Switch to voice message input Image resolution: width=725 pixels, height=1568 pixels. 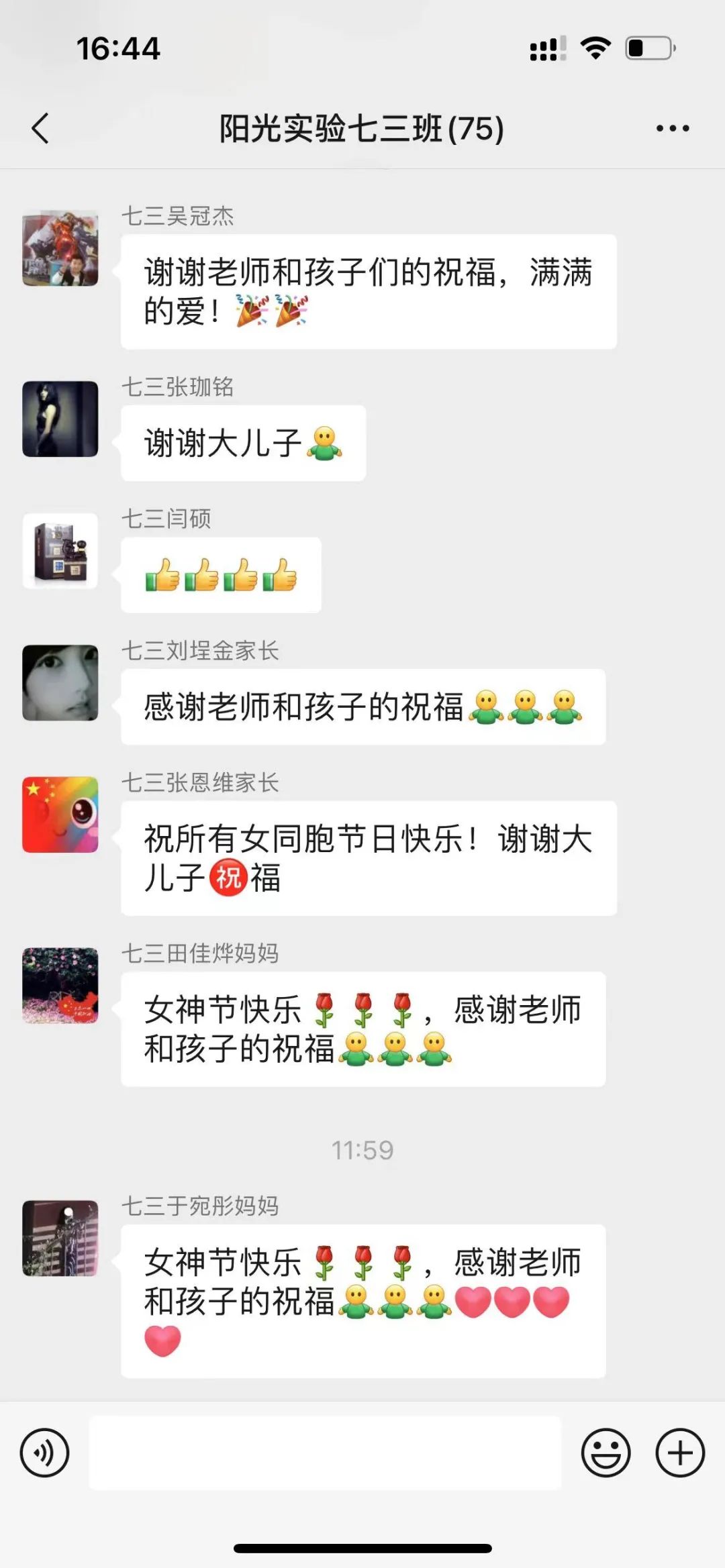[44, 1453]
